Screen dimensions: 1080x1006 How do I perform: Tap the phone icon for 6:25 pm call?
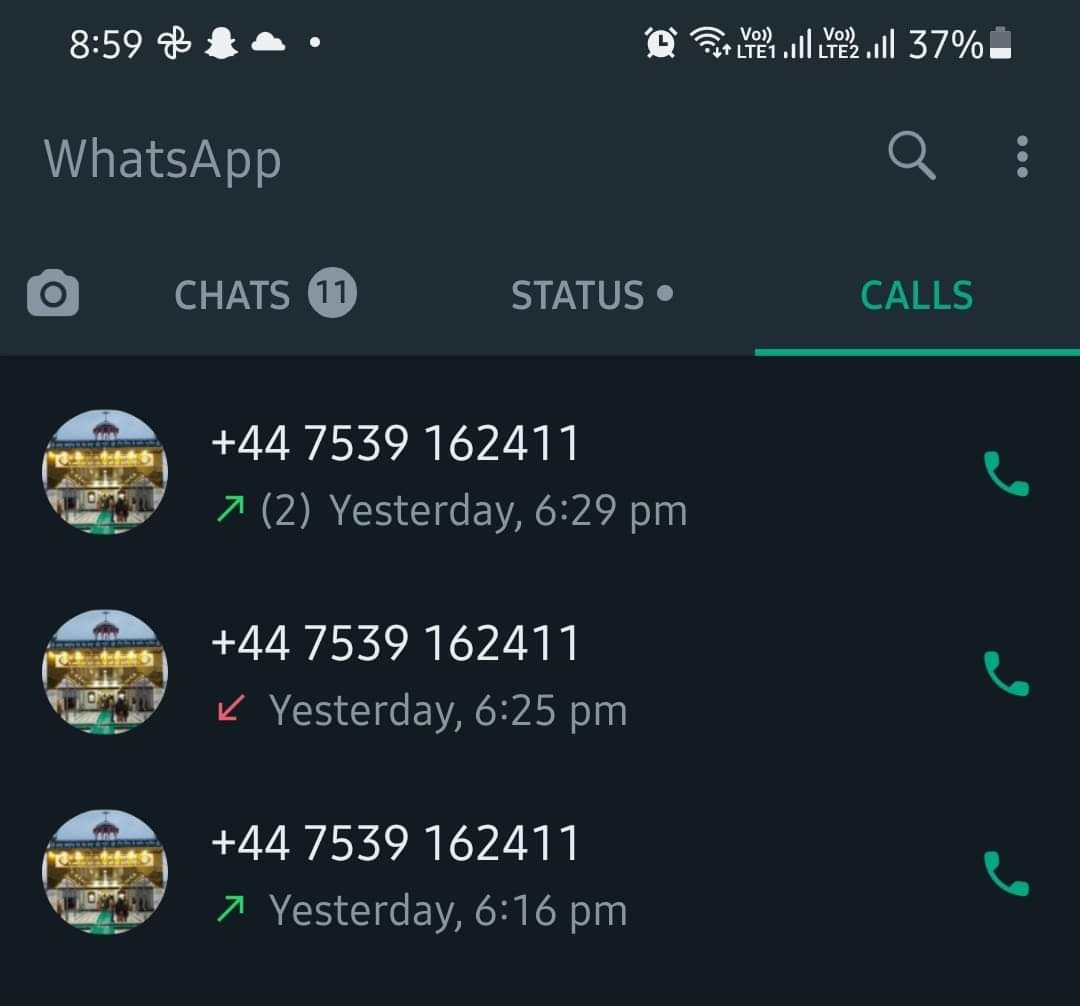tap(1005, 673)
